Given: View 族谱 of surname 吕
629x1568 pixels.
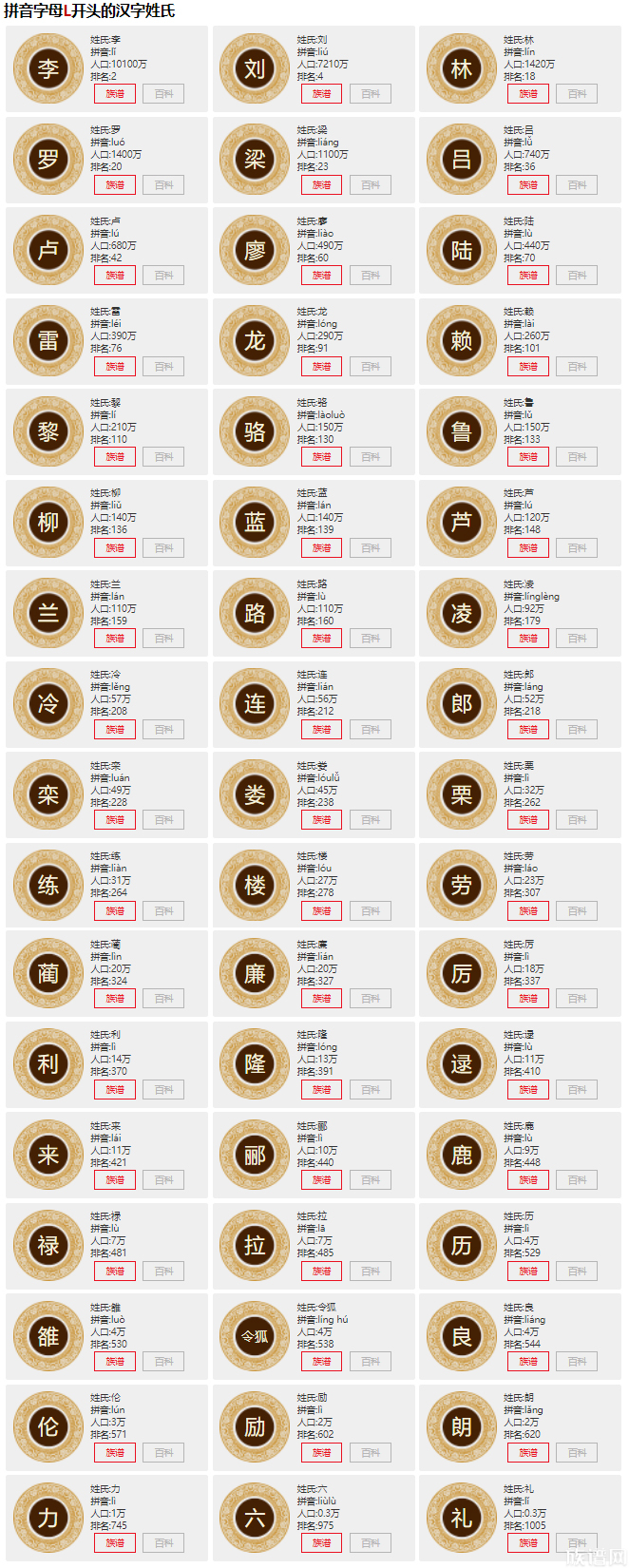Looking at the screenshot, I should tap(528, 185).
